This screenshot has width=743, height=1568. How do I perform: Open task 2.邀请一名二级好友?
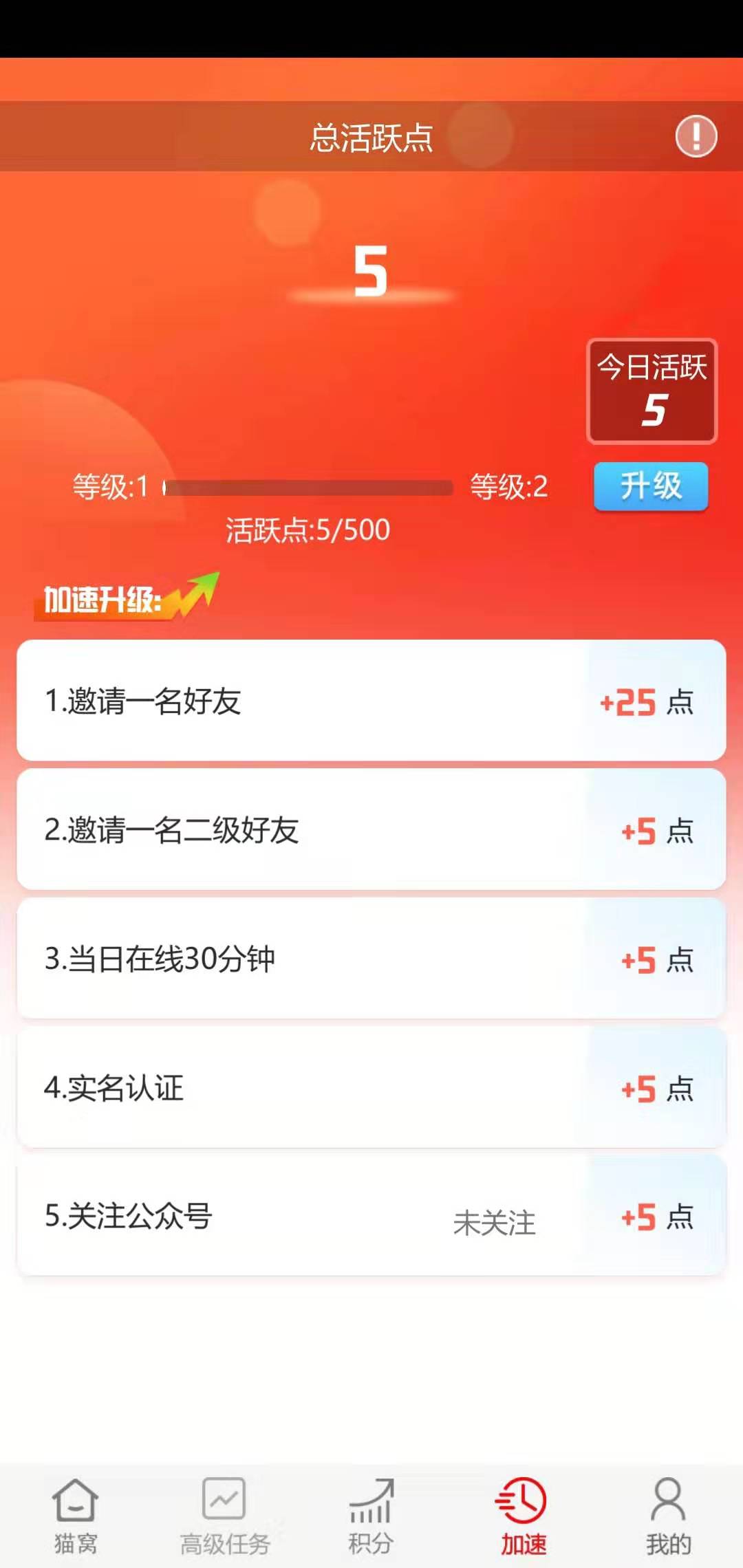pyautogui.click(x=371, y=830)
